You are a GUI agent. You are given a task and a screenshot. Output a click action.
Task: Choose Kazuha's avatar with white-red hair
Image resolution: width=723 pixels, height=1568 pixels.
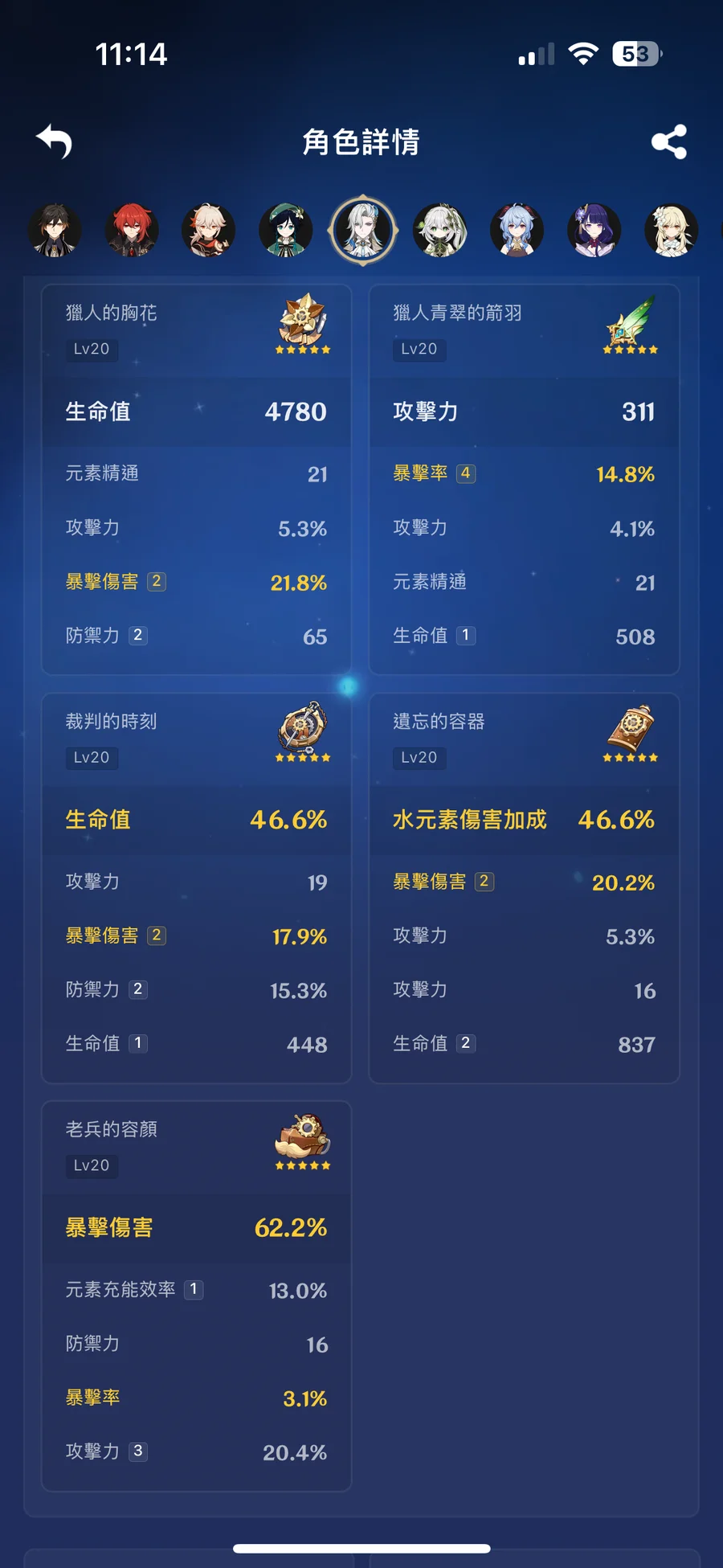pos(209,230)
